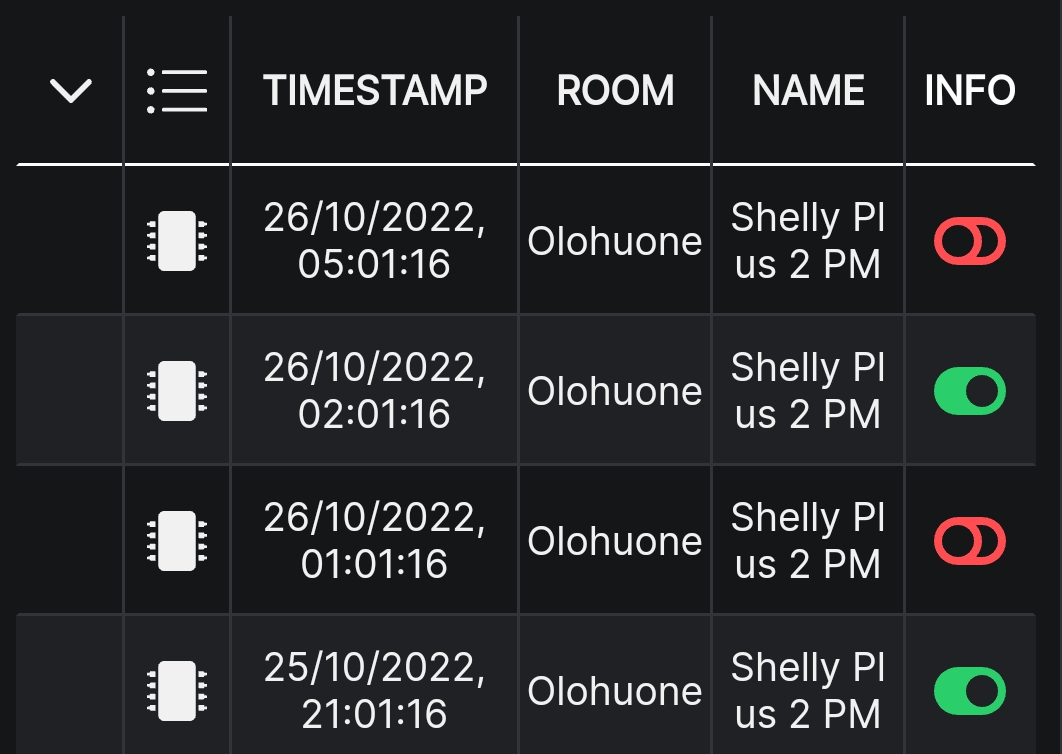Sort the table by the ROOM column

tap(615, 91)
